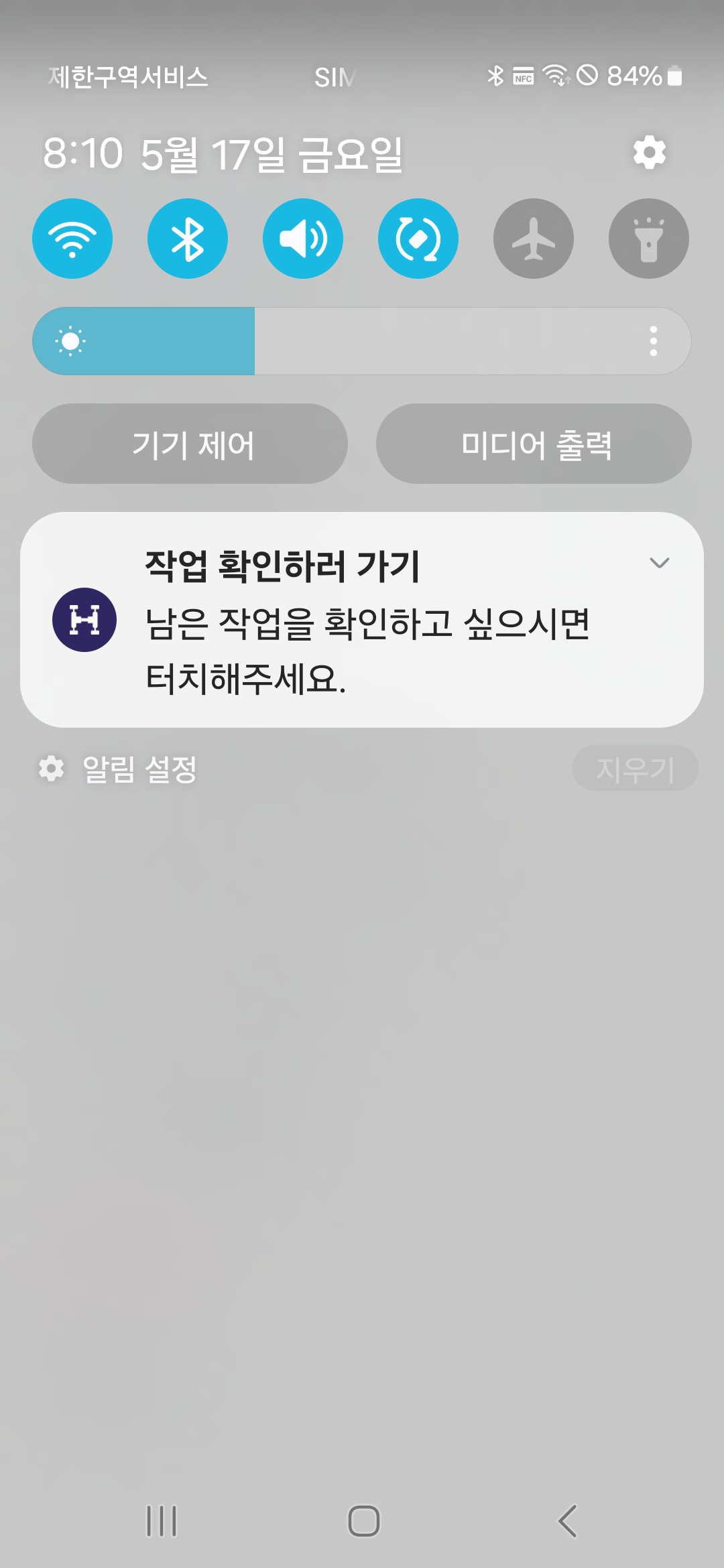Open brightness options via three-dot menu
724x1568 pixels.
coord(654,341)
